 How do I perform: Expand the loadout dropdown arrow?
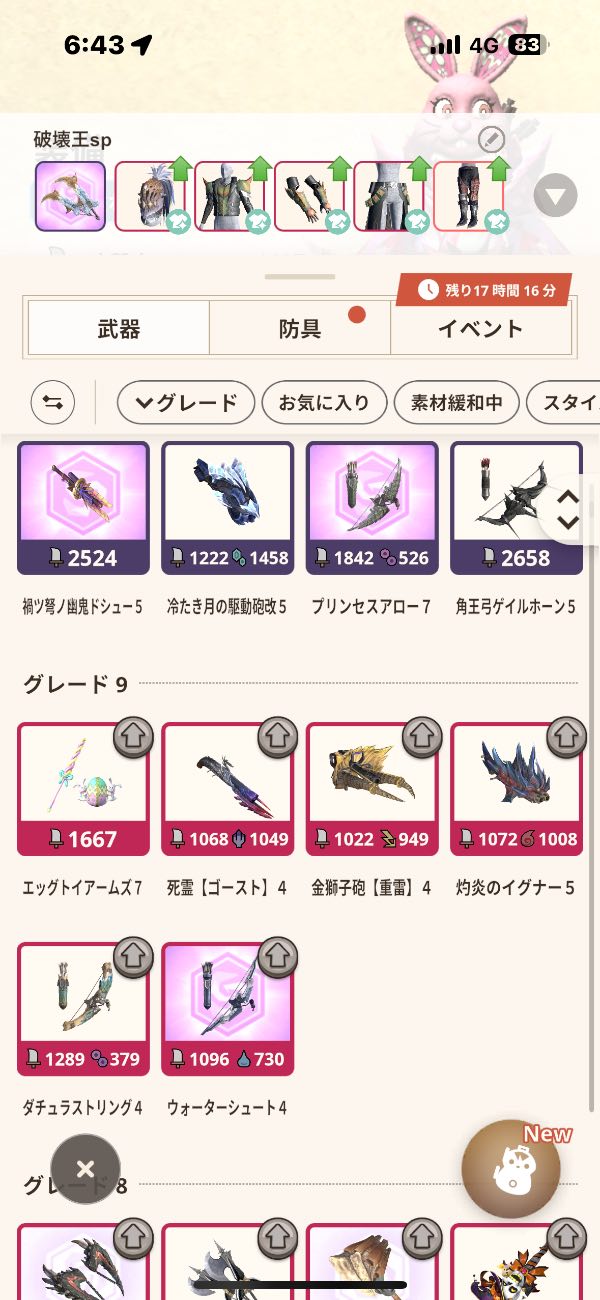pyautogui.click(x=555, y=195)
